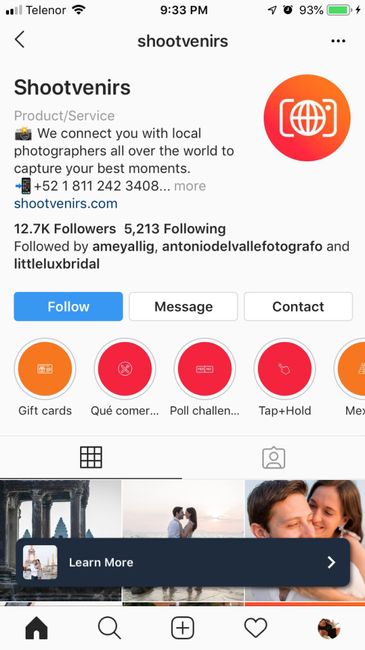Open your own profile avatar tab
365x650 pixels.
pyautogui.click(x=329, y=628)
